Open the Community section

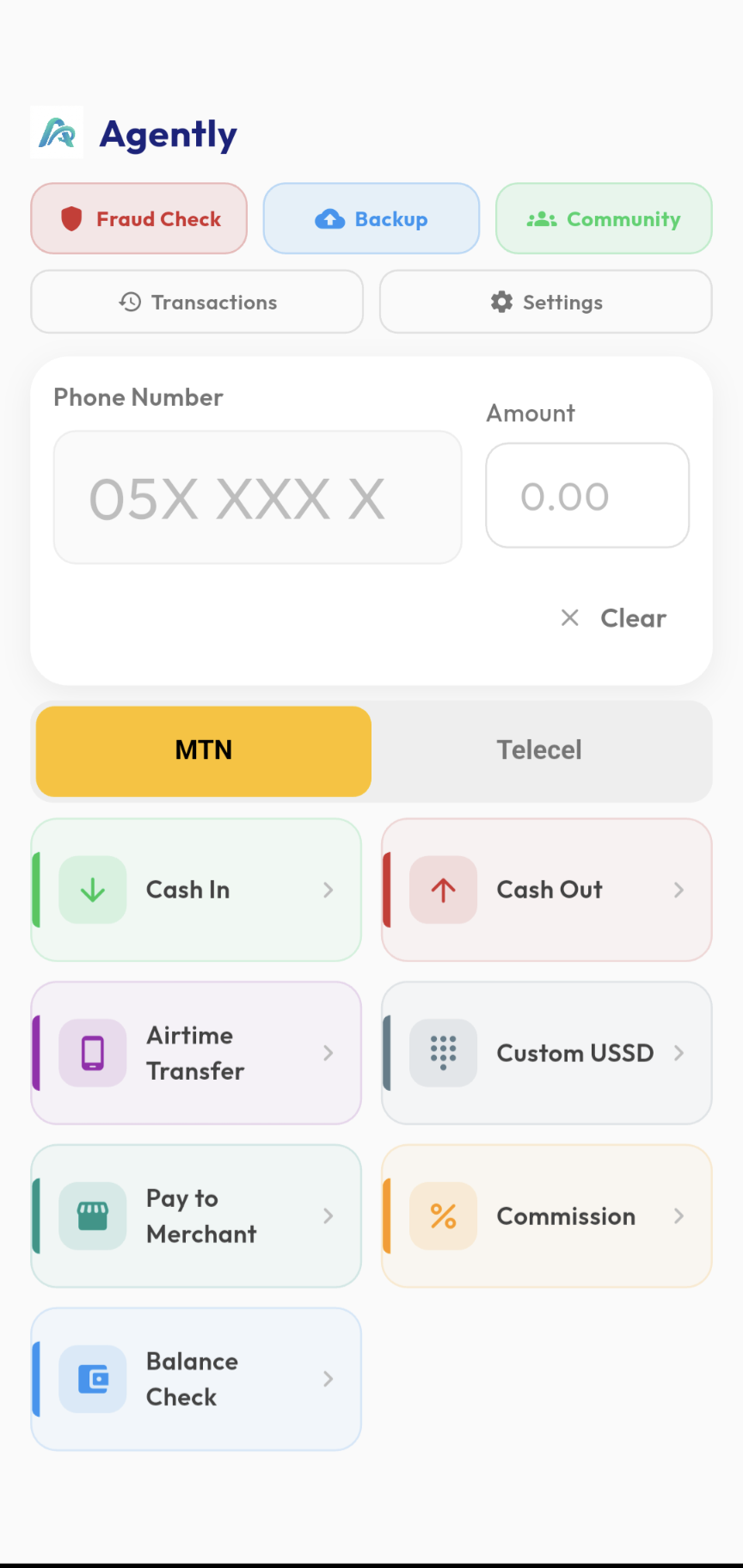point(604,218)
